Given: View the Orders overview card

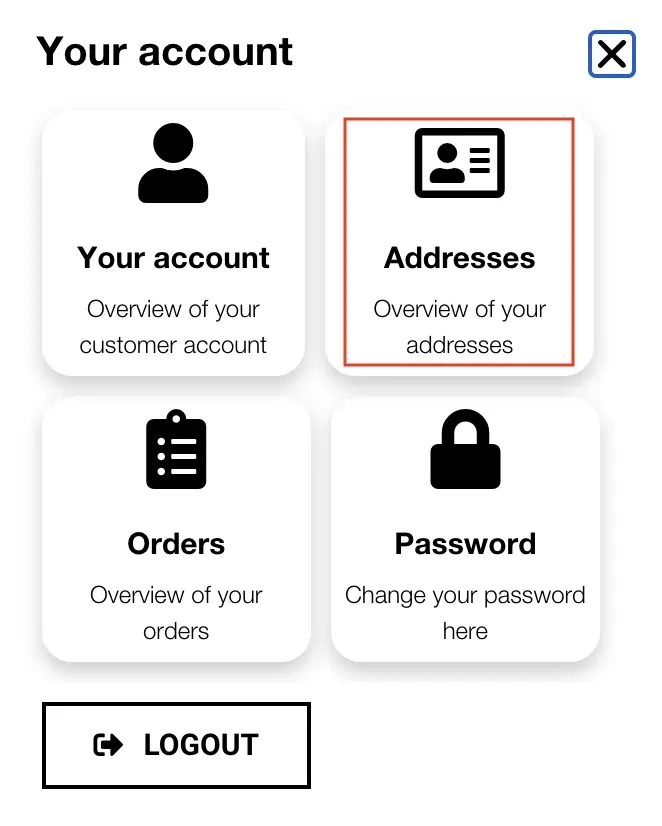Looking at the screenshot, I should point(176,529).
